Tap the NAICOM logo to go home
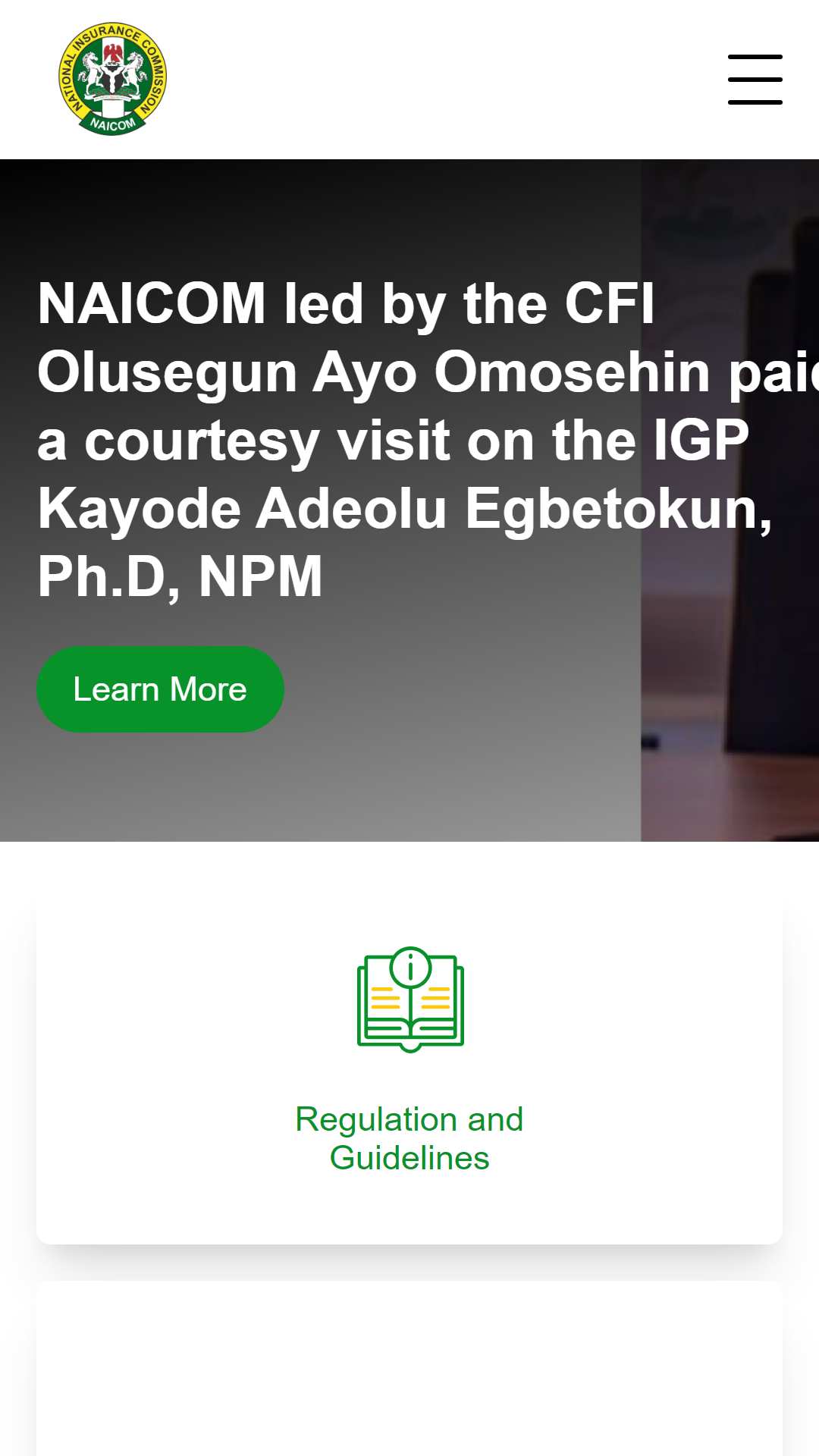The width and height of the screenshot is (819, 1456). click(113, 79)
